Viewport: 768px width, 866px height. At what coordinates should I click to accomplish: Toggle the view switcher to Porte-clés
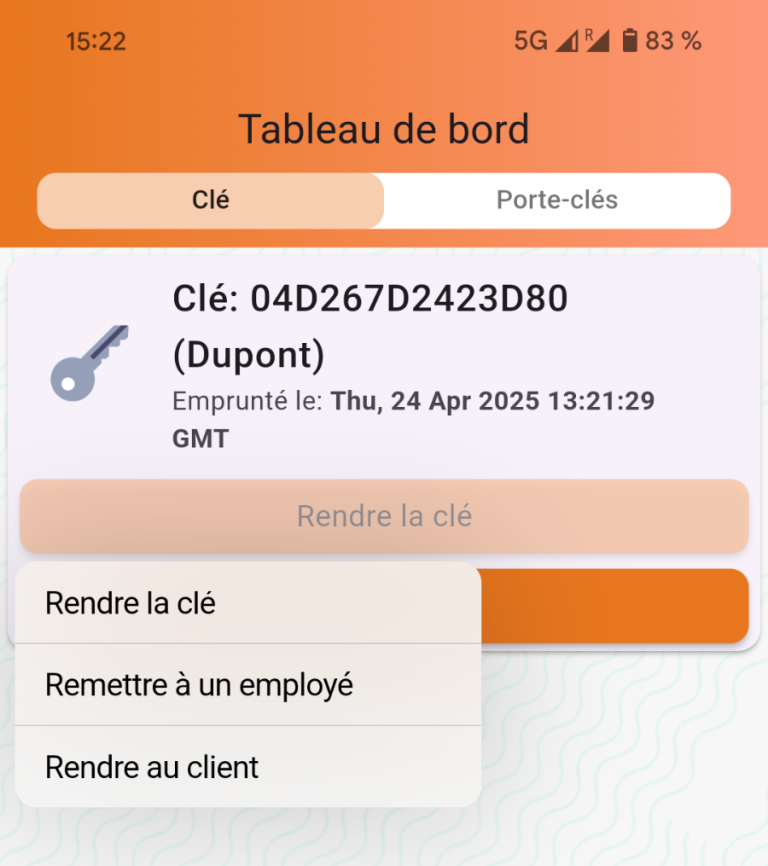click(x=556, y=200)
